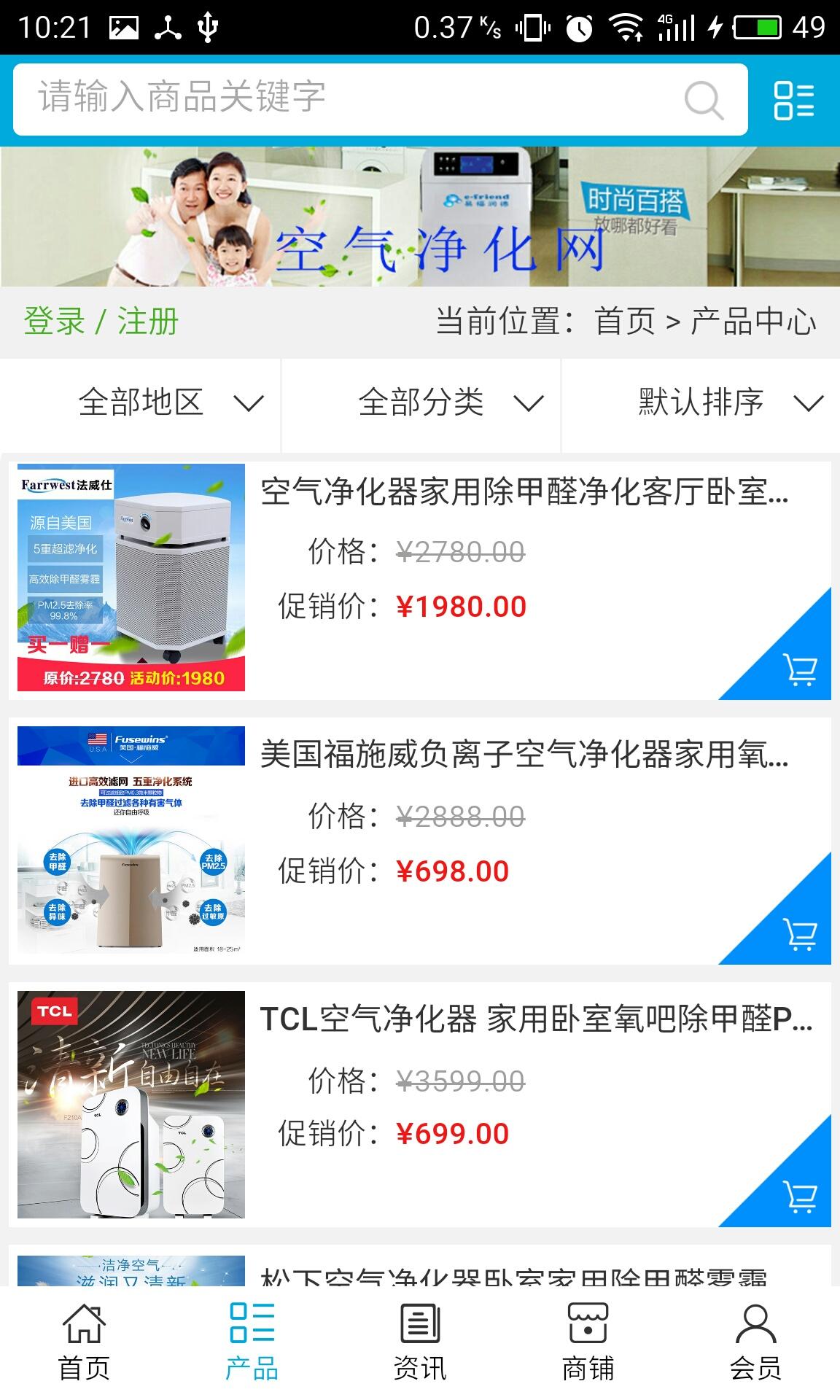Go to the 商铺 tab
The width and height of the screenshot is (840, 1400).
588,1343
